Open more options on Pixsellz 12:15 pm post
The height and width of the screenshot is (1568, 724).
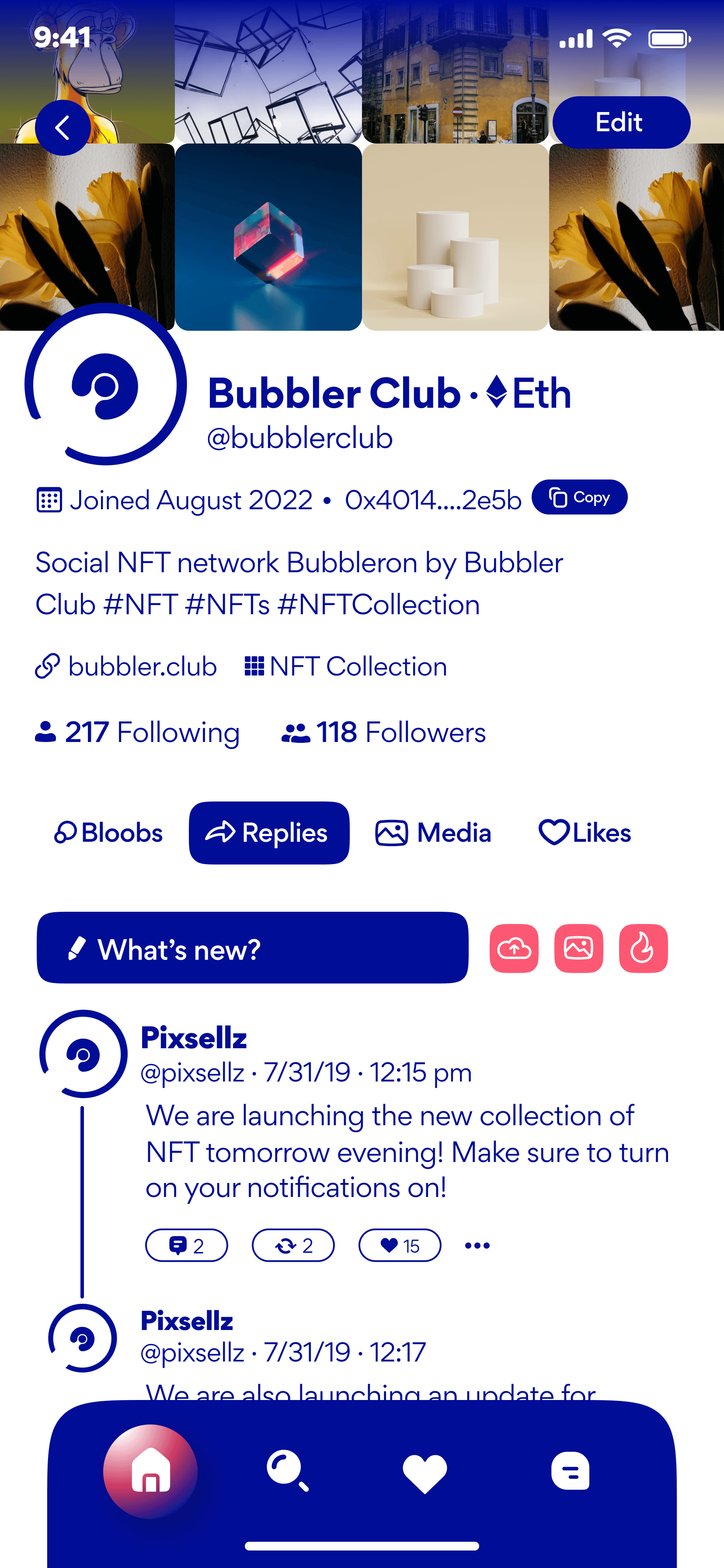pos(477,1246)
